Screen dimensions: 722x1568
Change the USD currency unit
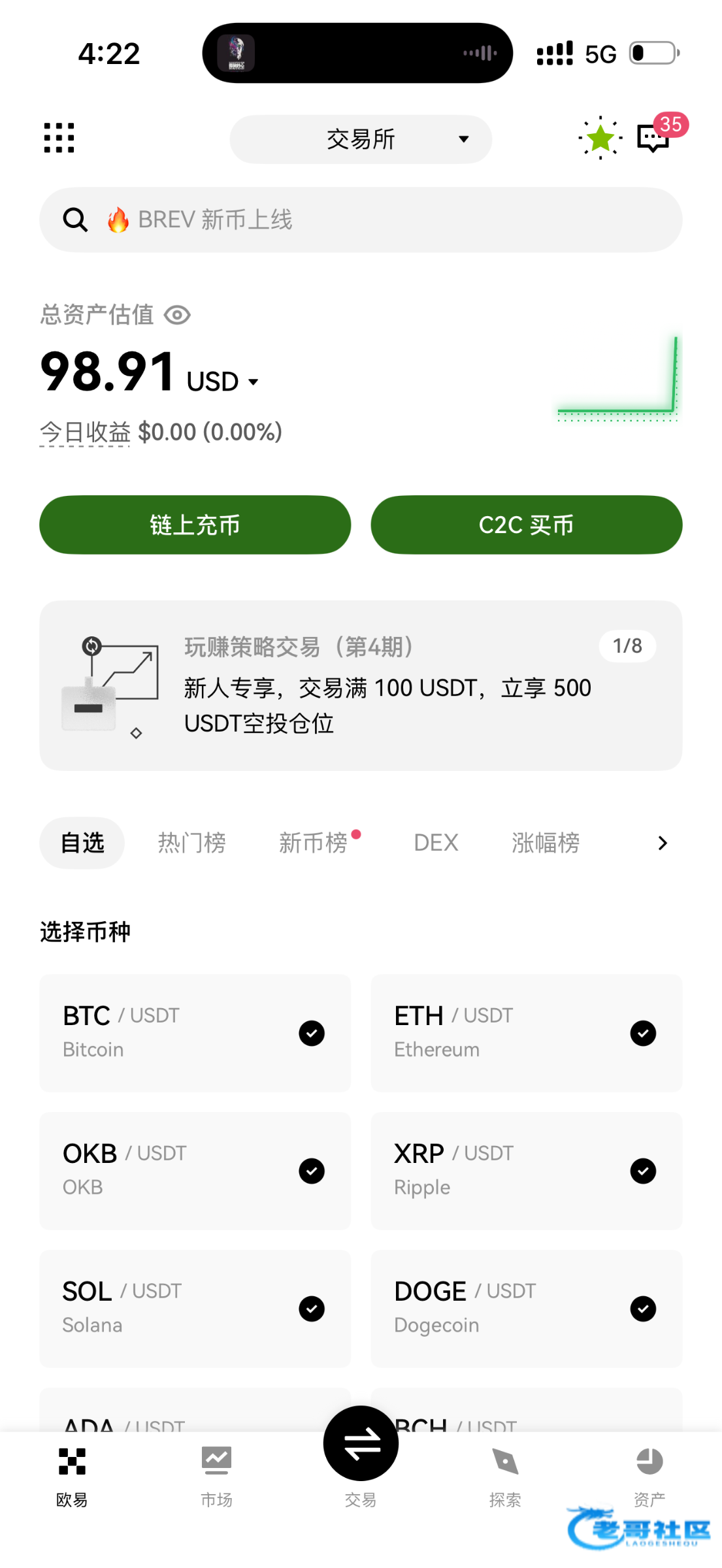tap(223, 382)
